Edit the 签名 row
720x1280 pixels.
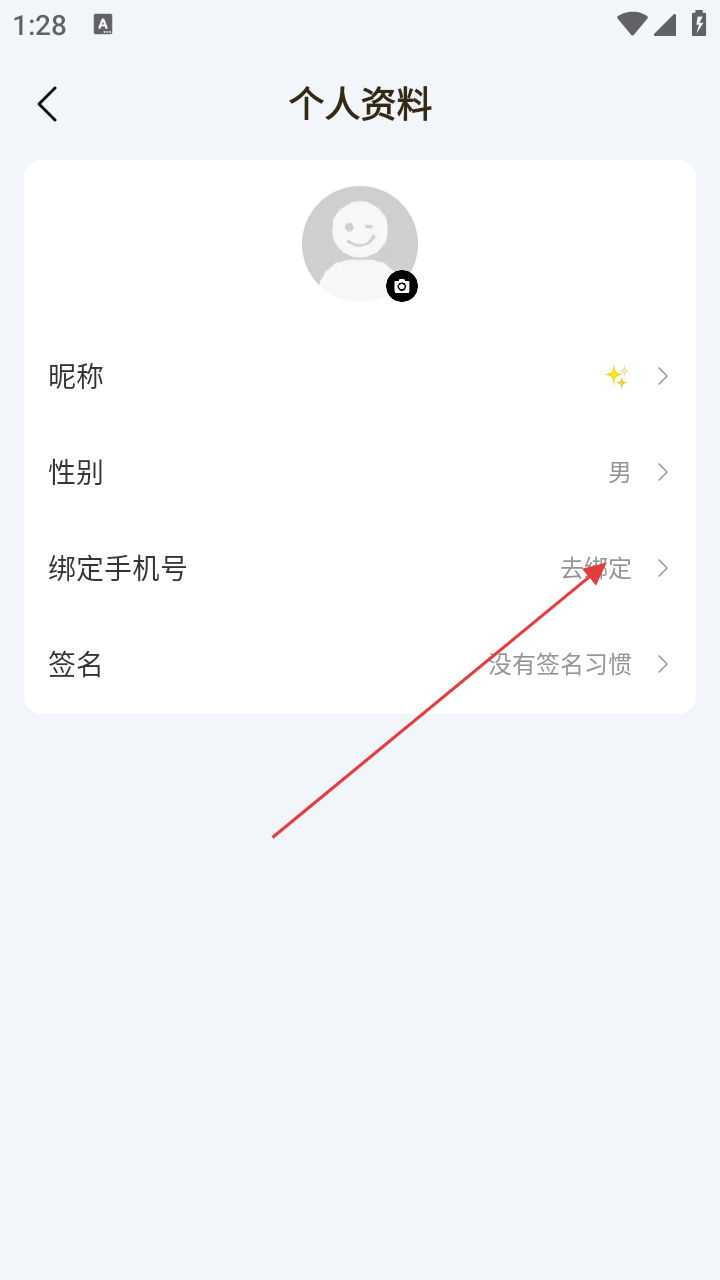coord(360,664)
